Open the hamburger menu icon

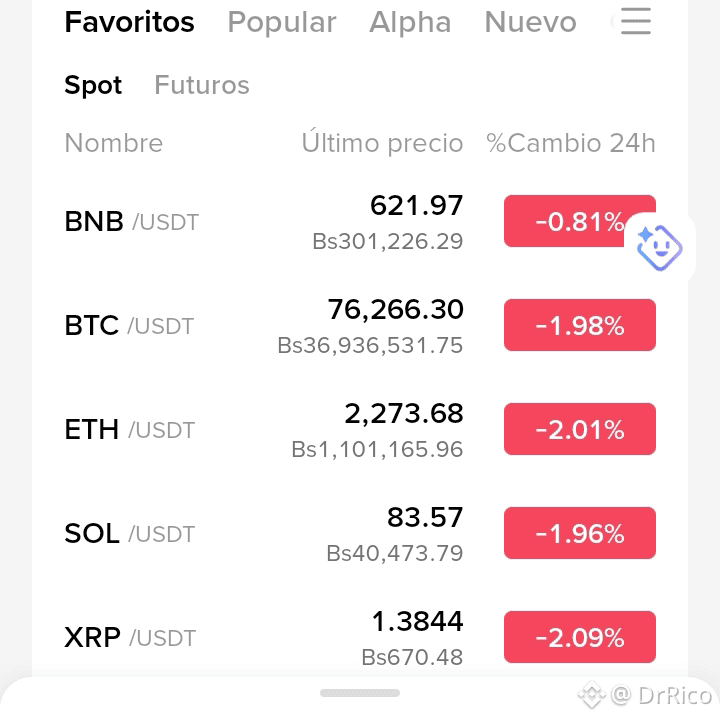[636, 21]
